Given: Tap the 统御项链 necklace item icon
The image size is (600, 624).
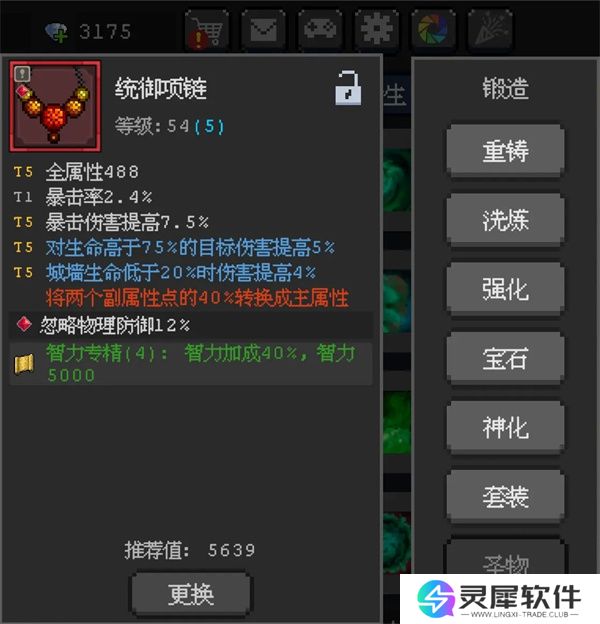Looking at the screenshot, I should pyautogui.click(x=55, y=105).
